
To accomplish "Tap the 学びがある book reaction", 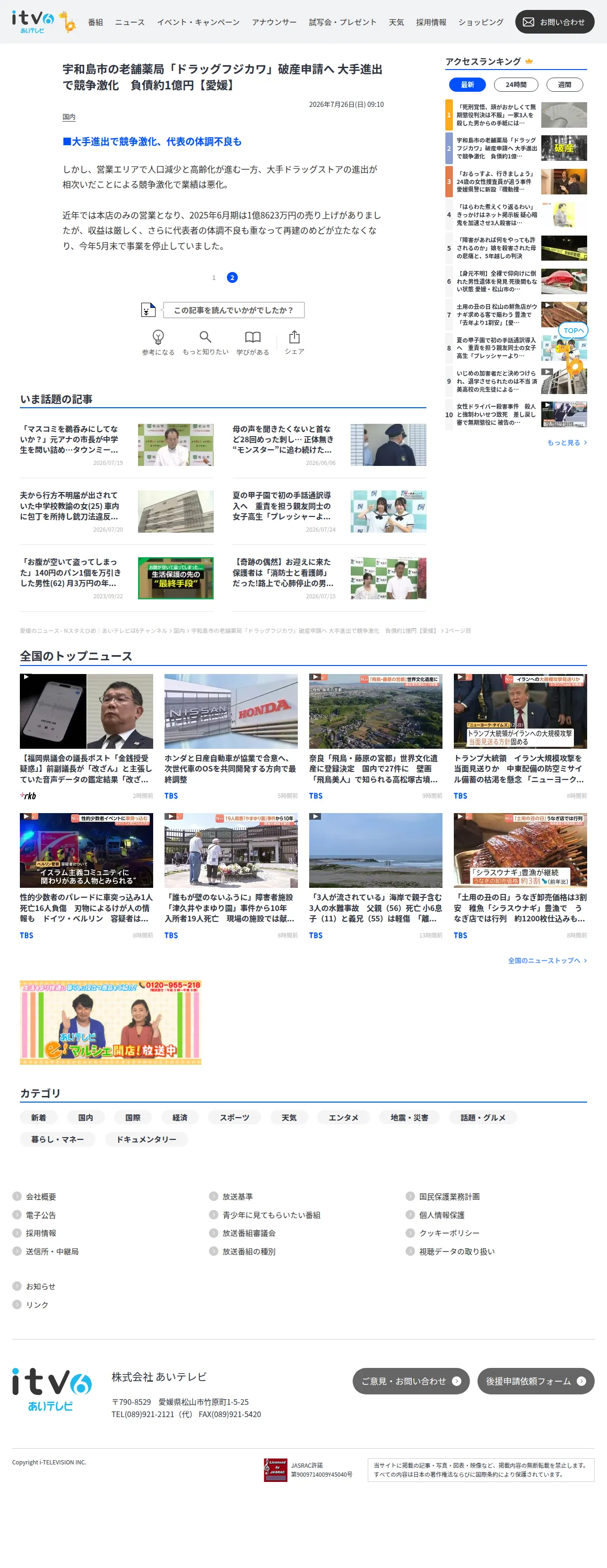I will [x=252, y=343].
